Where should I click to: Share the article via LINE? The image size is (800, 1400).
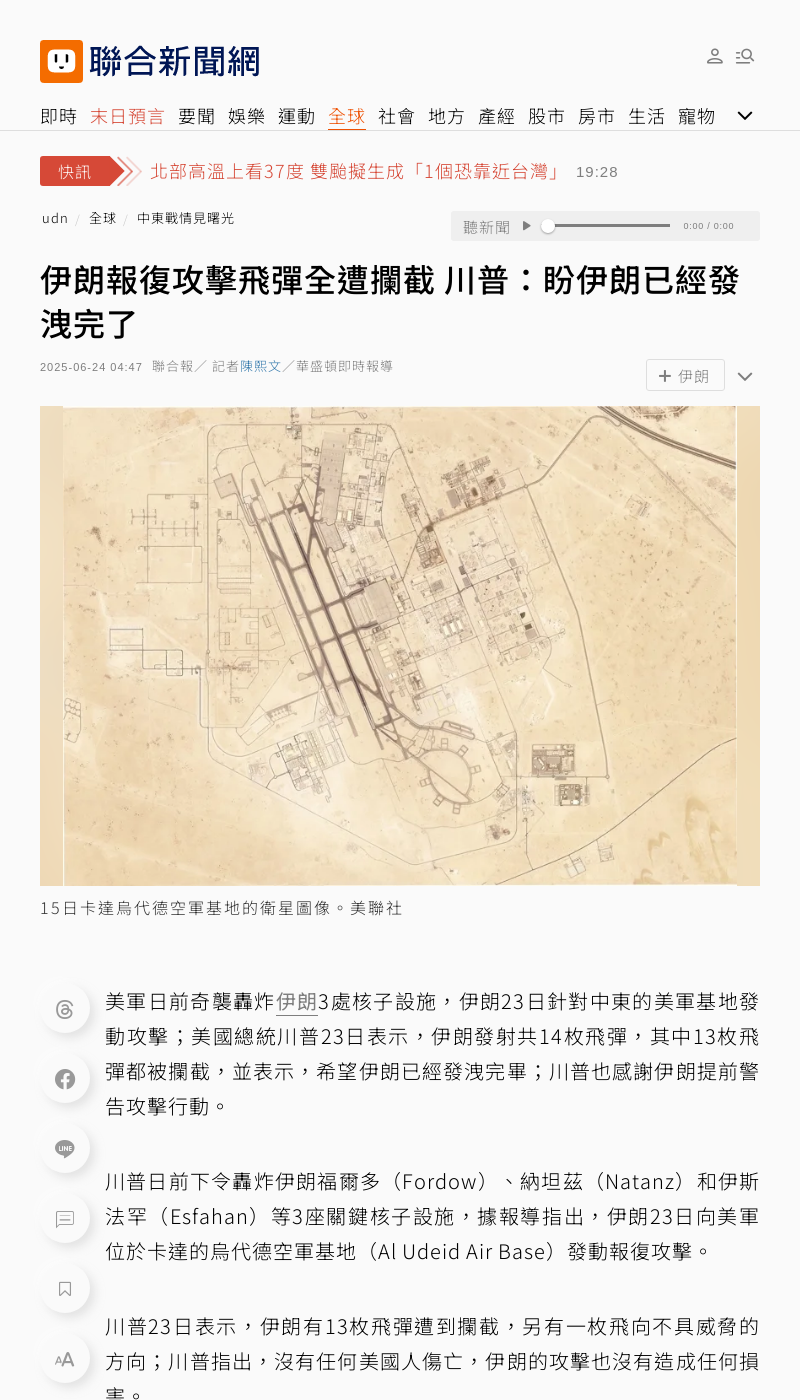tap(65, 1148)
